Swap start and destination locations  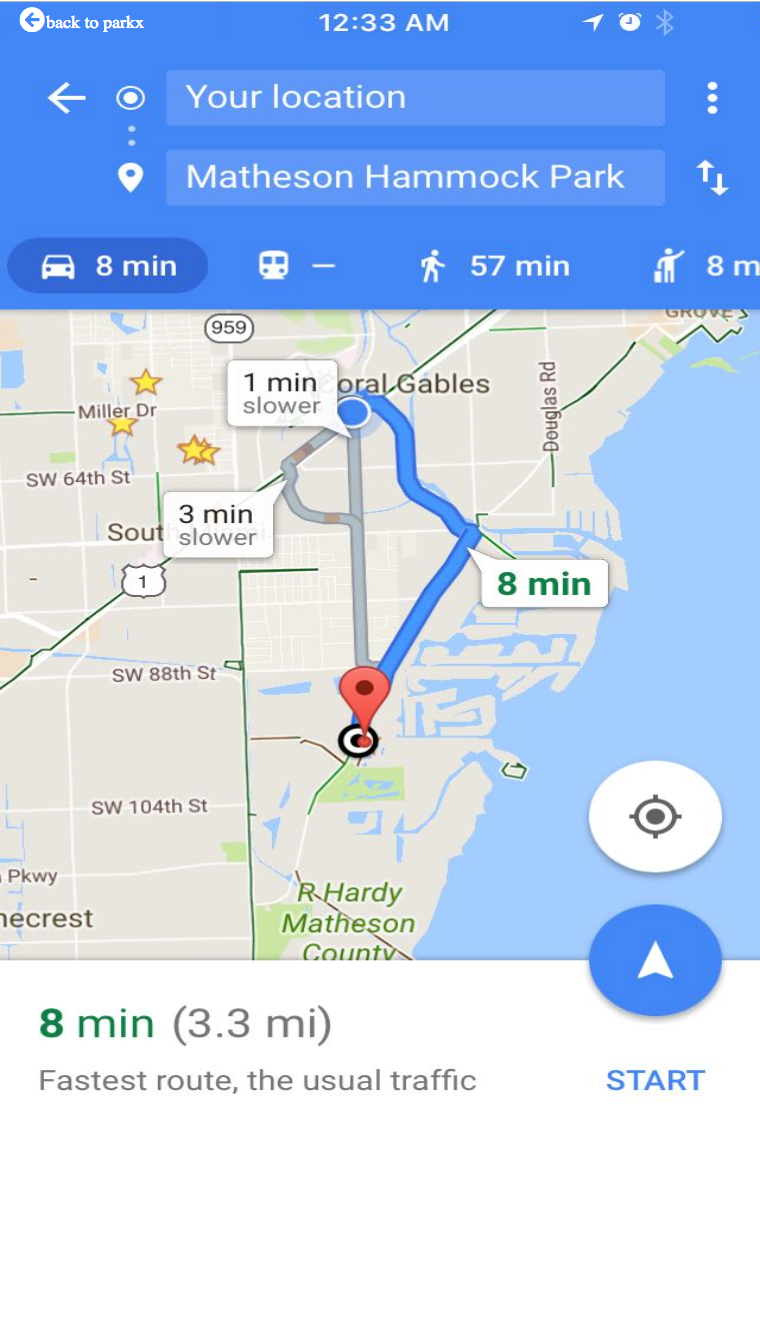(712, 178)
